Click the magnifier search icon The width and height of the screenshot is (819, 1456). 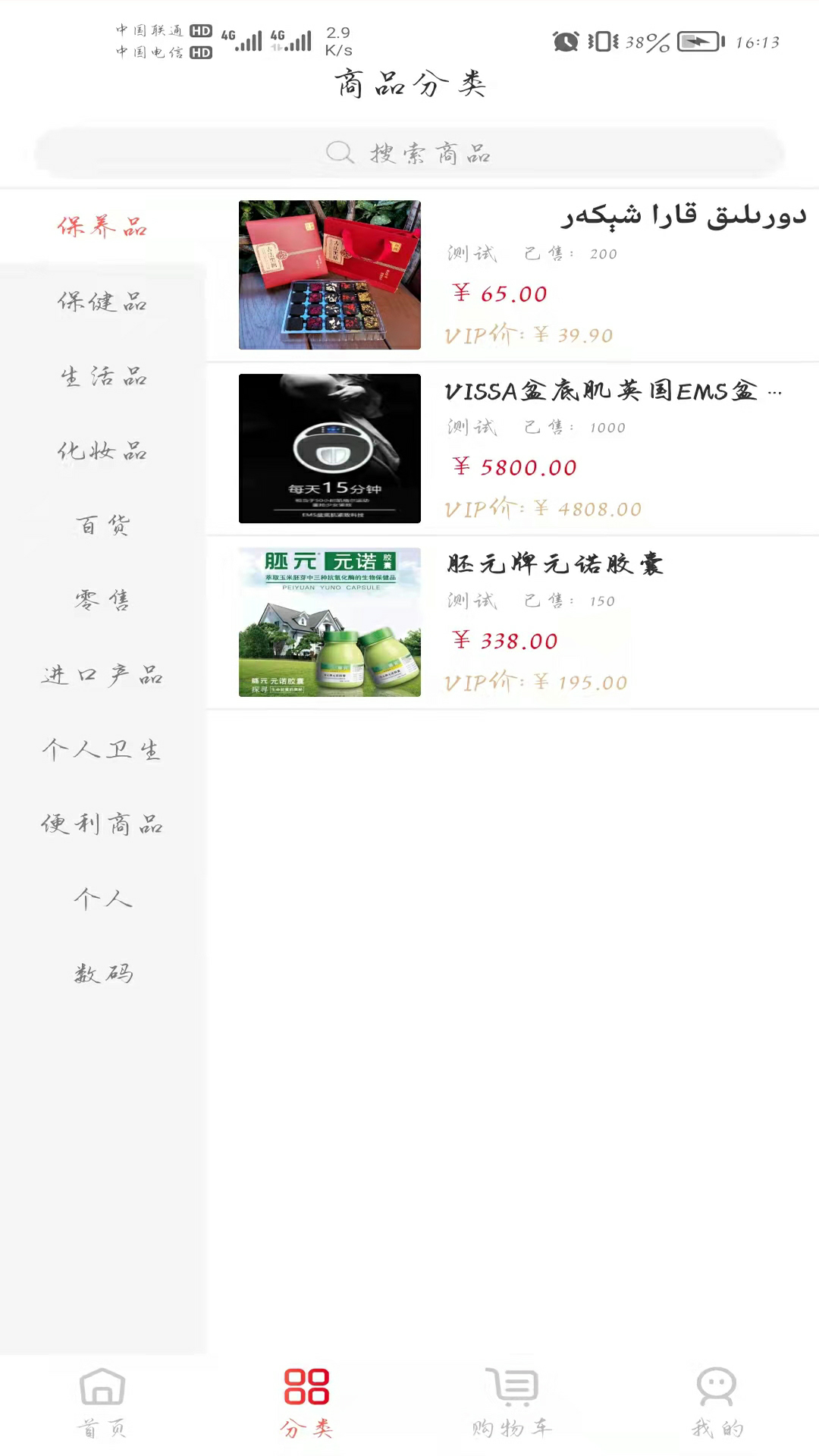coord(339,152)
